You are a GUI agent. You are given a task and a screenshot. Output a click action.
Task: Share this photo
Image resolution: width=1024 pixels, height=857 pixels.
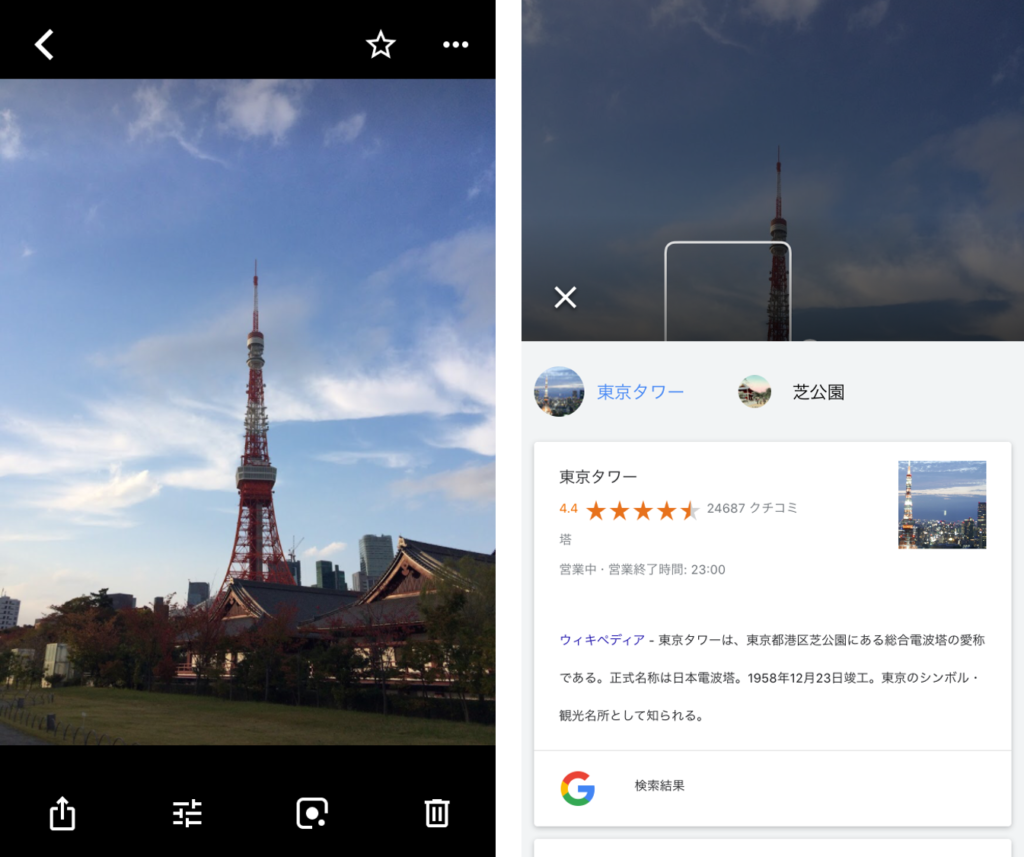tap(62, 813)
